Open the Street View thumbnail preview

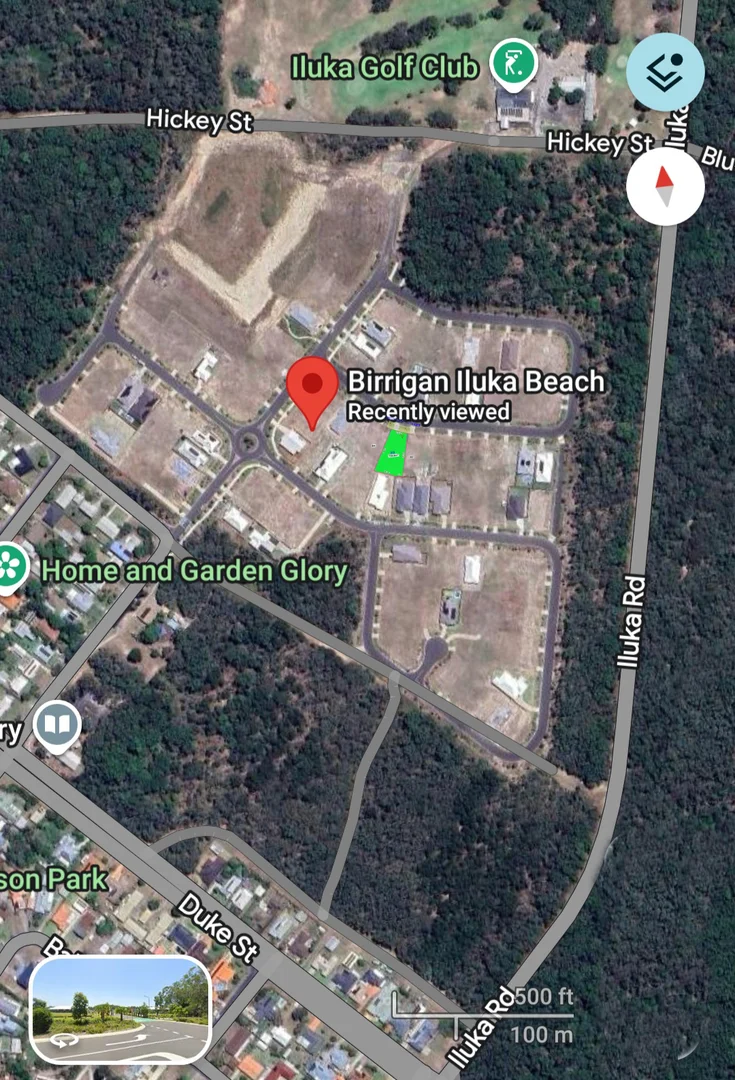coord(120,1009)
